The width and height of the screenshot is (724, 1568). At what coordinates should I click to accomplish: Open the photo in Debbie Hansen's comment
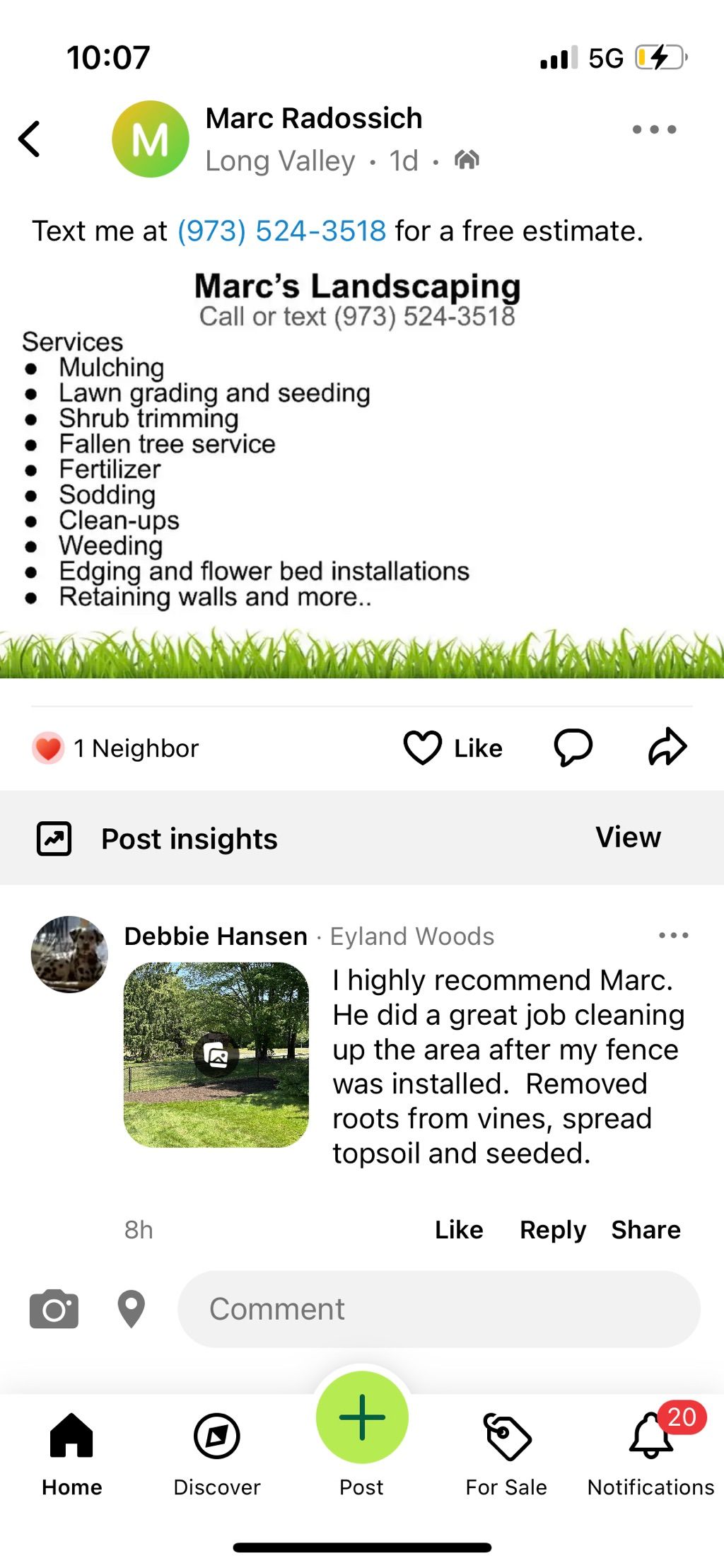tap(216, 1055)
